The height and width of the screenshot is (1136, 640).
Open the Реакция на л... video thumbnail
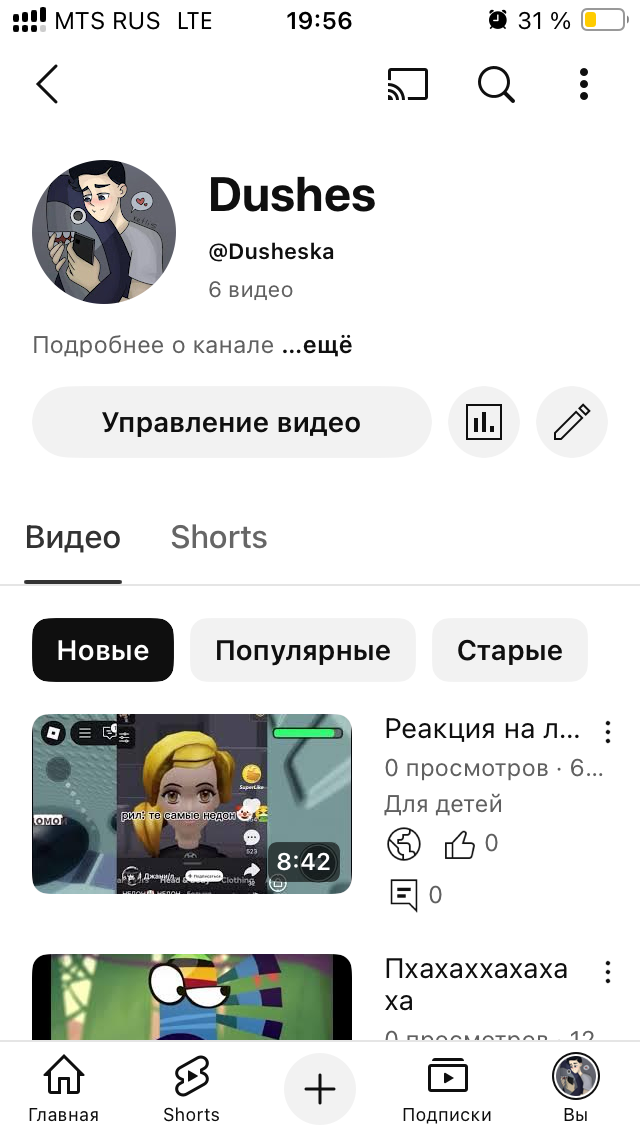click(192, 803)
